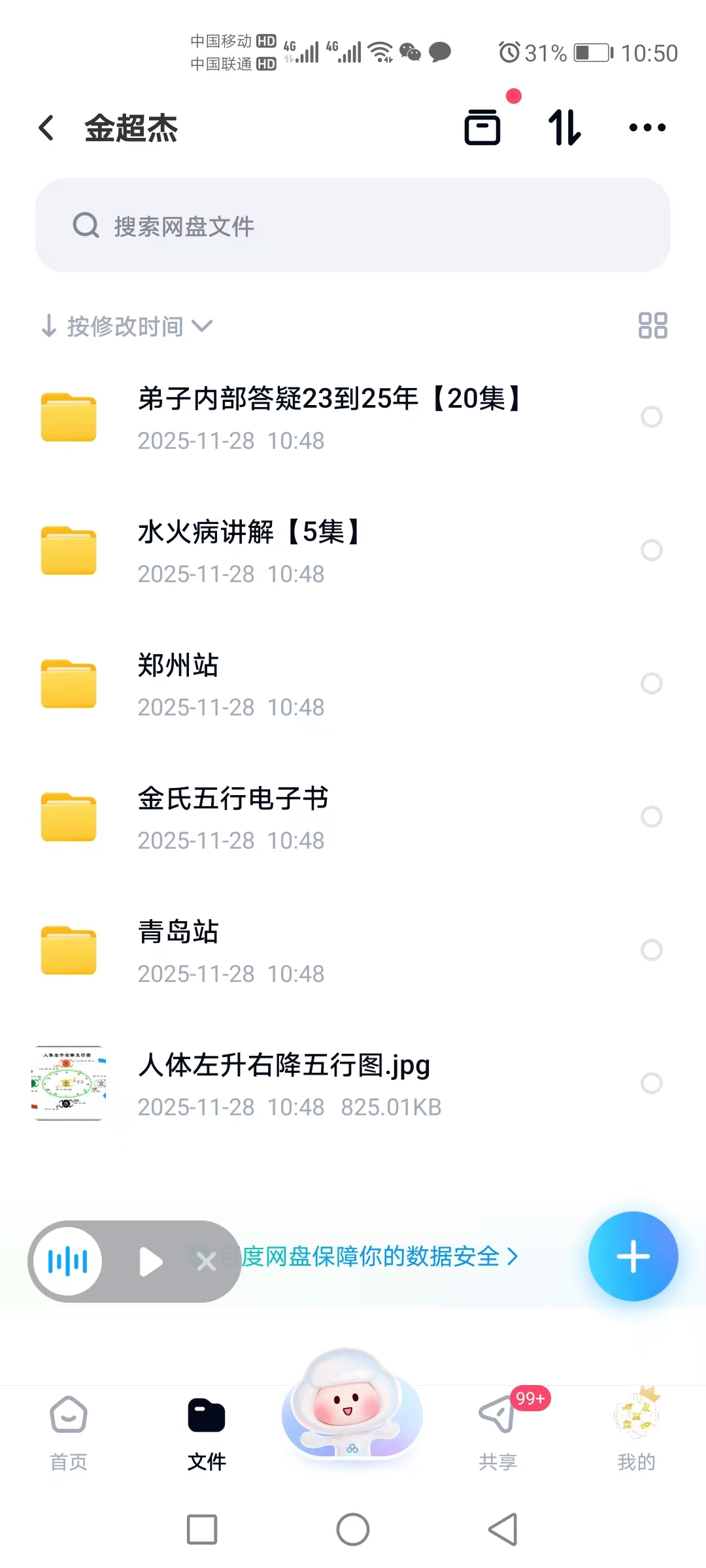Open the 金氏五行电子书 folder

pyautogui.click(x=233, y=817)
